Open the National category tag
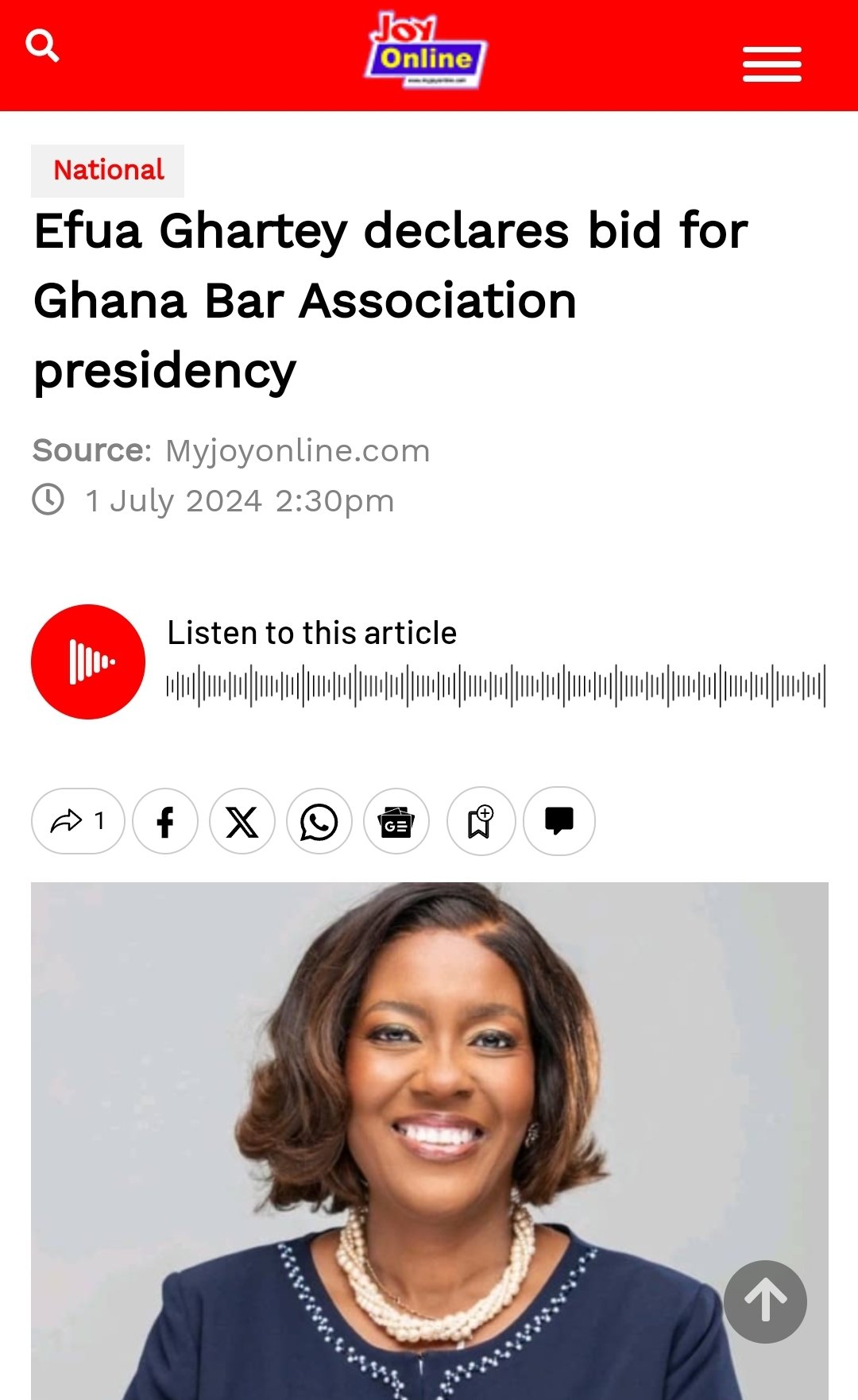This screenshot has height=1400, width=858. (x=108, y=170)
